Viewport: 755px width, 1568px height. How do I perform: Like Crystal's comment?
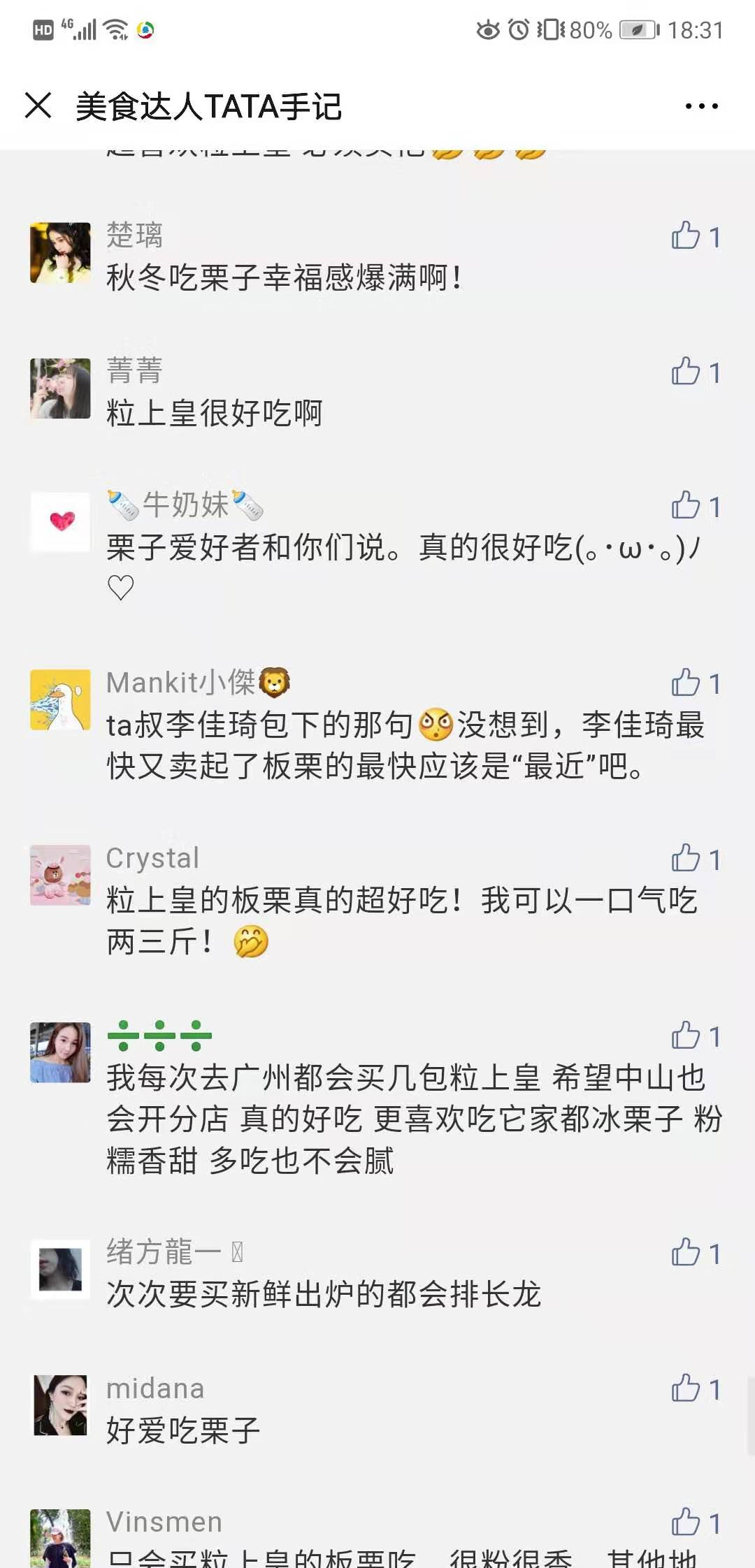tap(686, 859)
